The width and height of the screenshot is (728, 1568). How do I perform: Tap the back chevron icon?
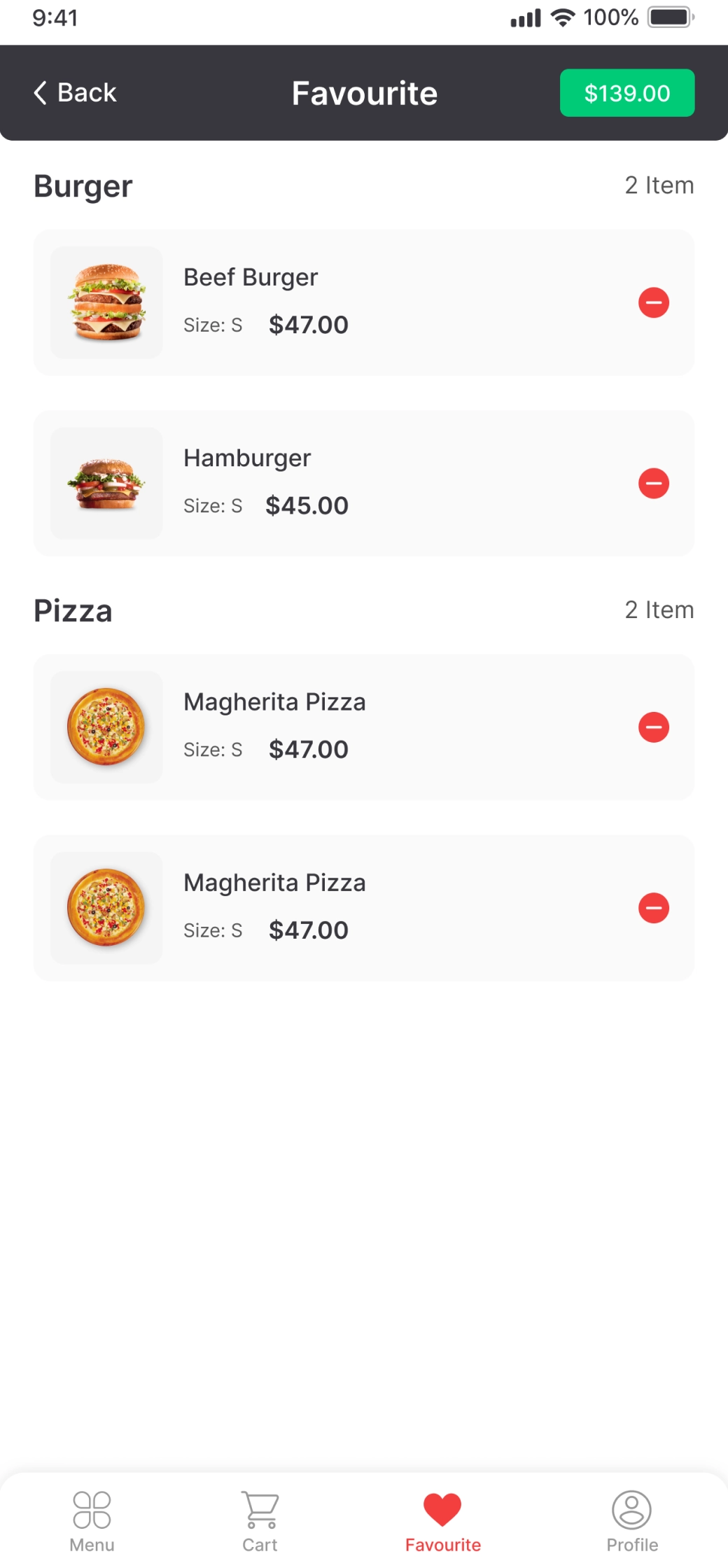click(x=40, y=92)
